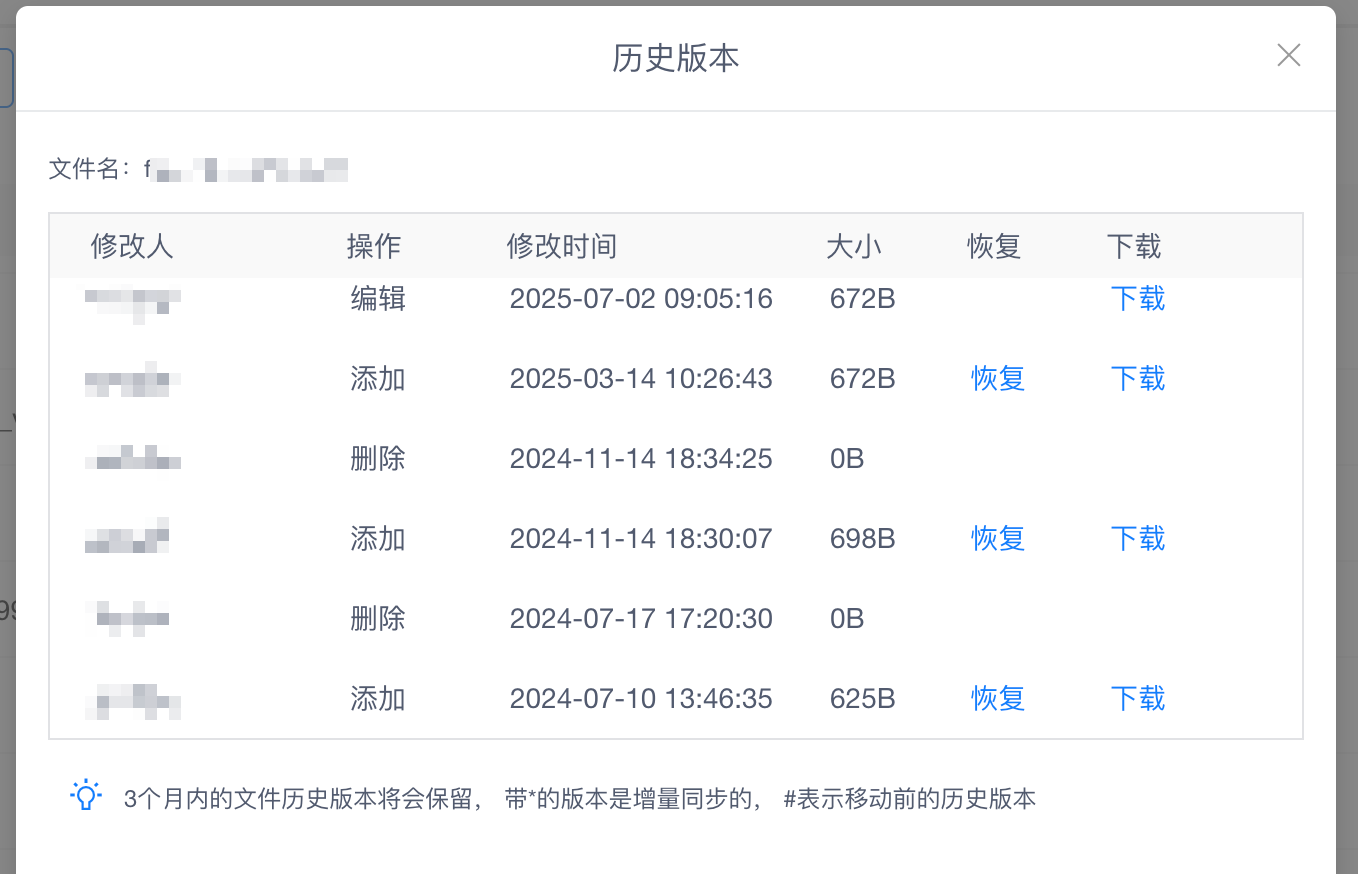Download the 625B version from 2024-07-10
1358x874 pixels.
[1137, 698]
